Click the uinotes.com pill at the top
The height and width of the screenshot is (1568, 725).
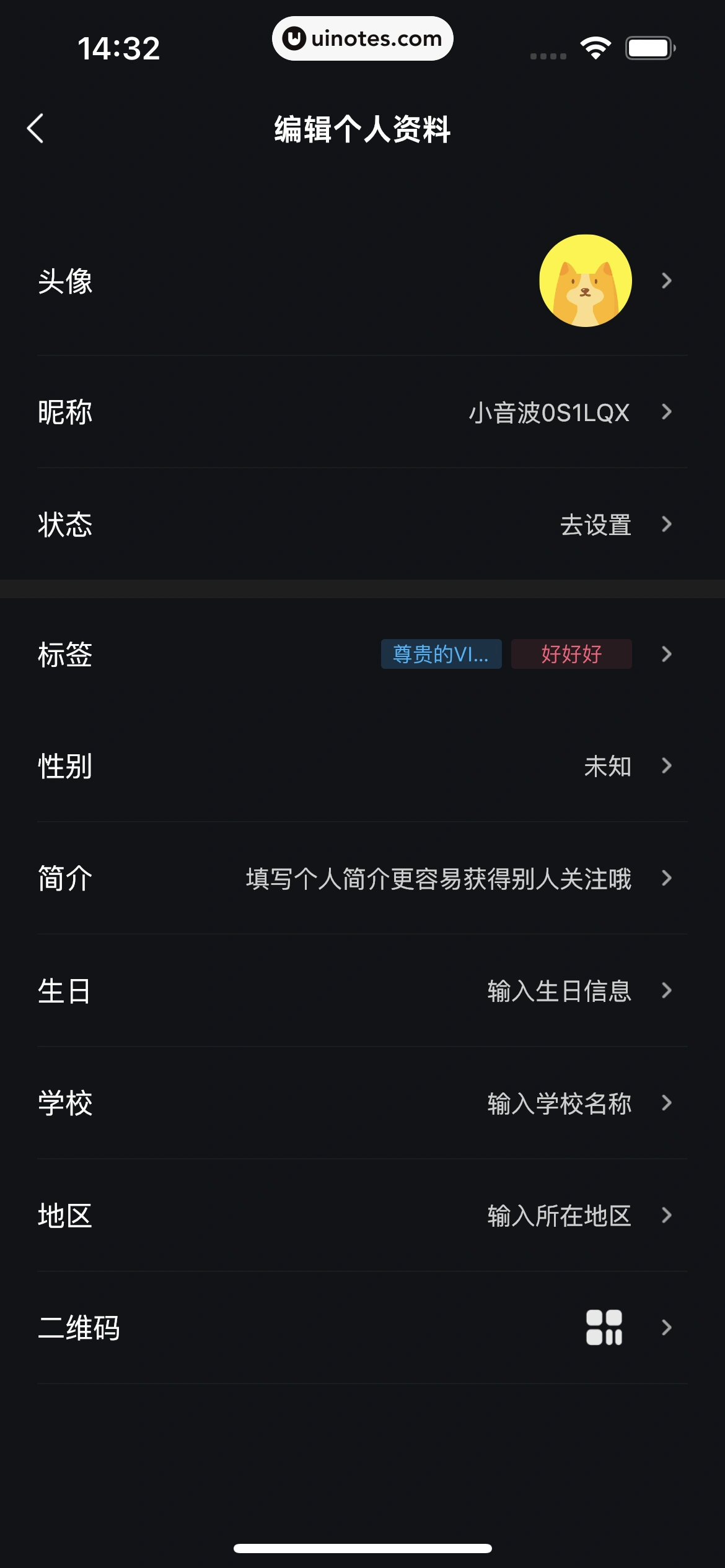click(x=362, y=38)
